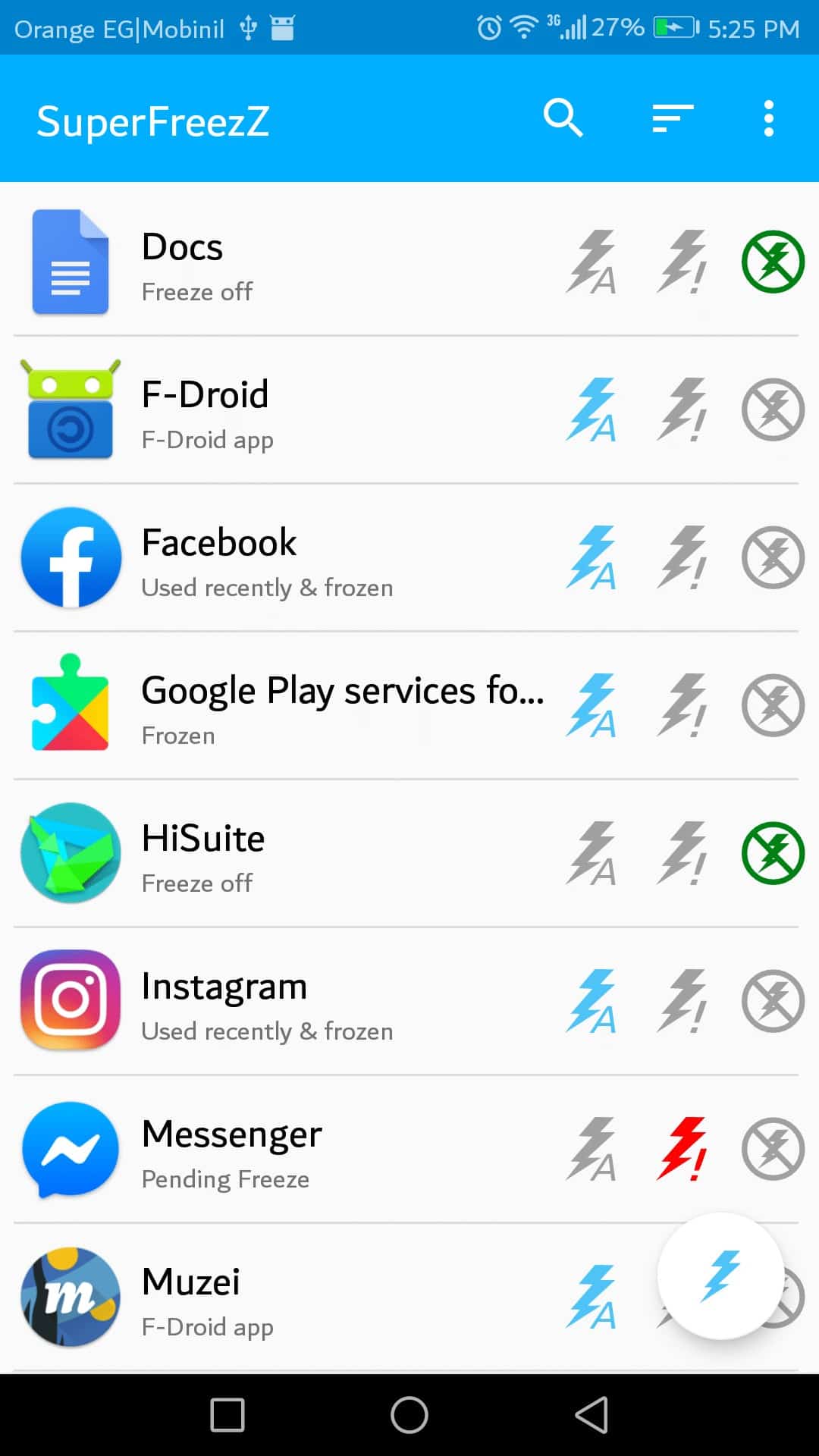Set Google Play services to never freeze
819x1456 pixels.
[x=773, y=706]
